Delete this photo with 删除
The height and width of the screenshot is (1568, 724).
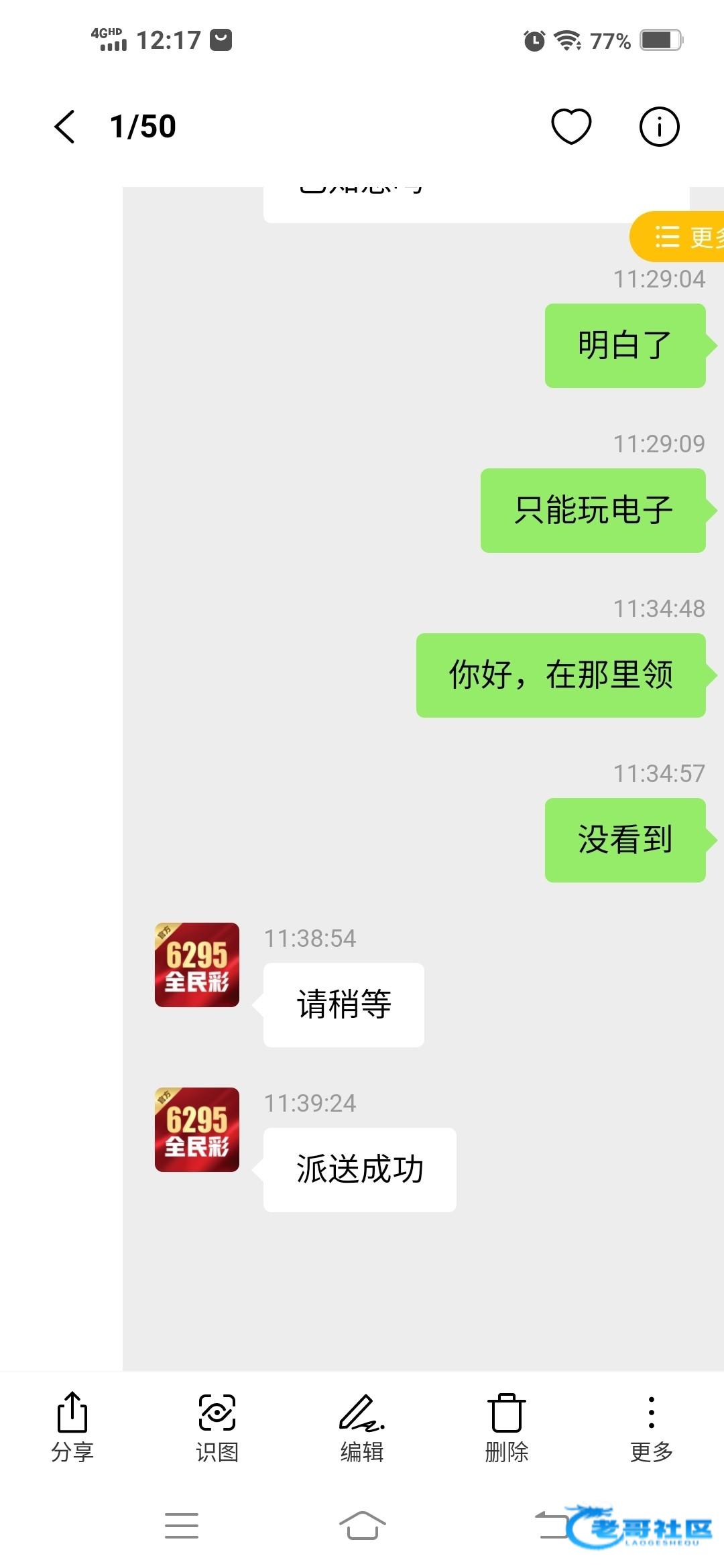pyautogui.click(x=507, y=1425)
